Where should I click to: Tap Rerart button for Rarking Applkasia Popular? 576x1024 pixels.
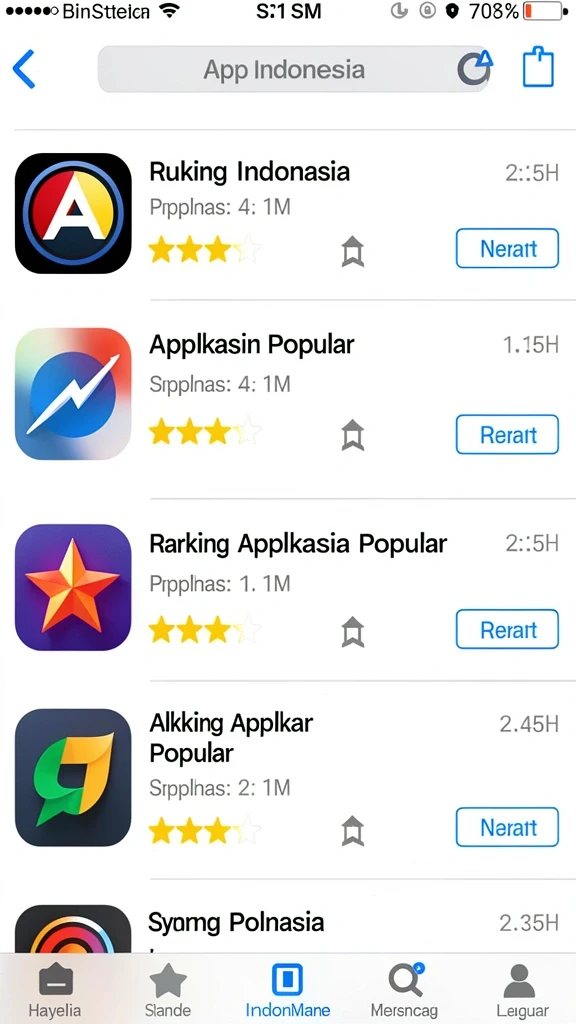pyautogui.click(x=507, y=629)
